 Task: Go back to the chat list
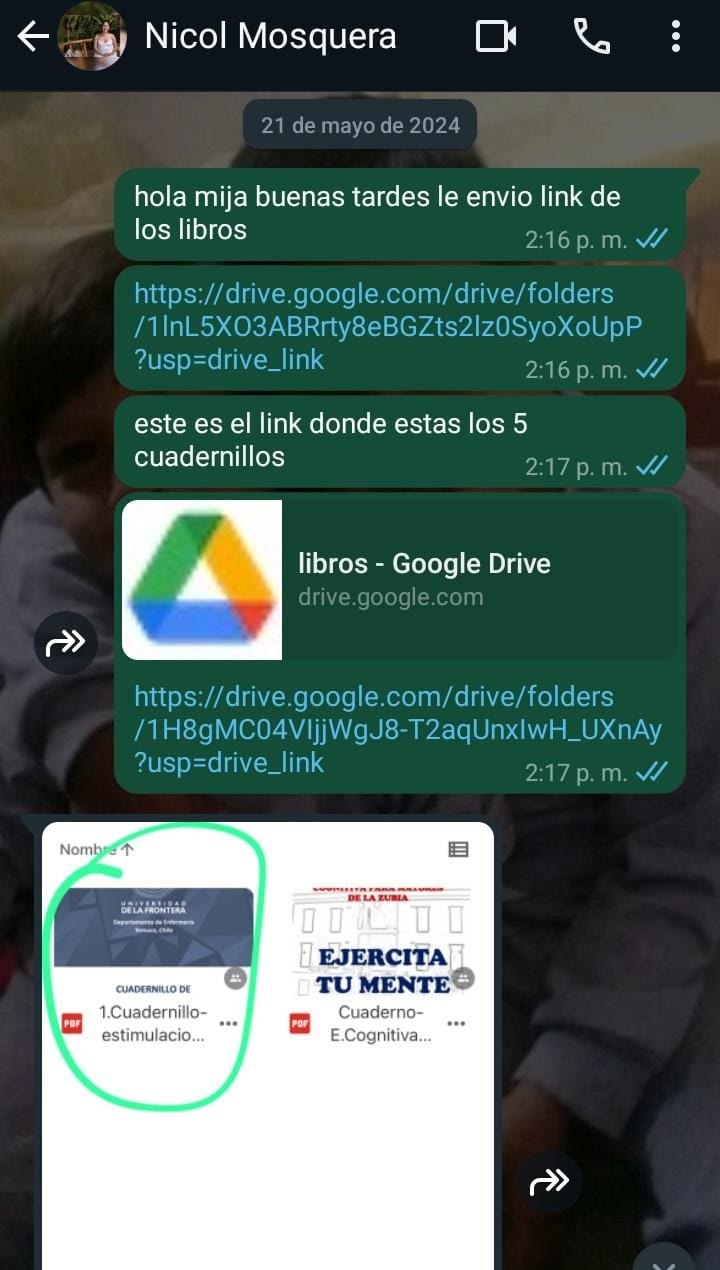[32, 37]
